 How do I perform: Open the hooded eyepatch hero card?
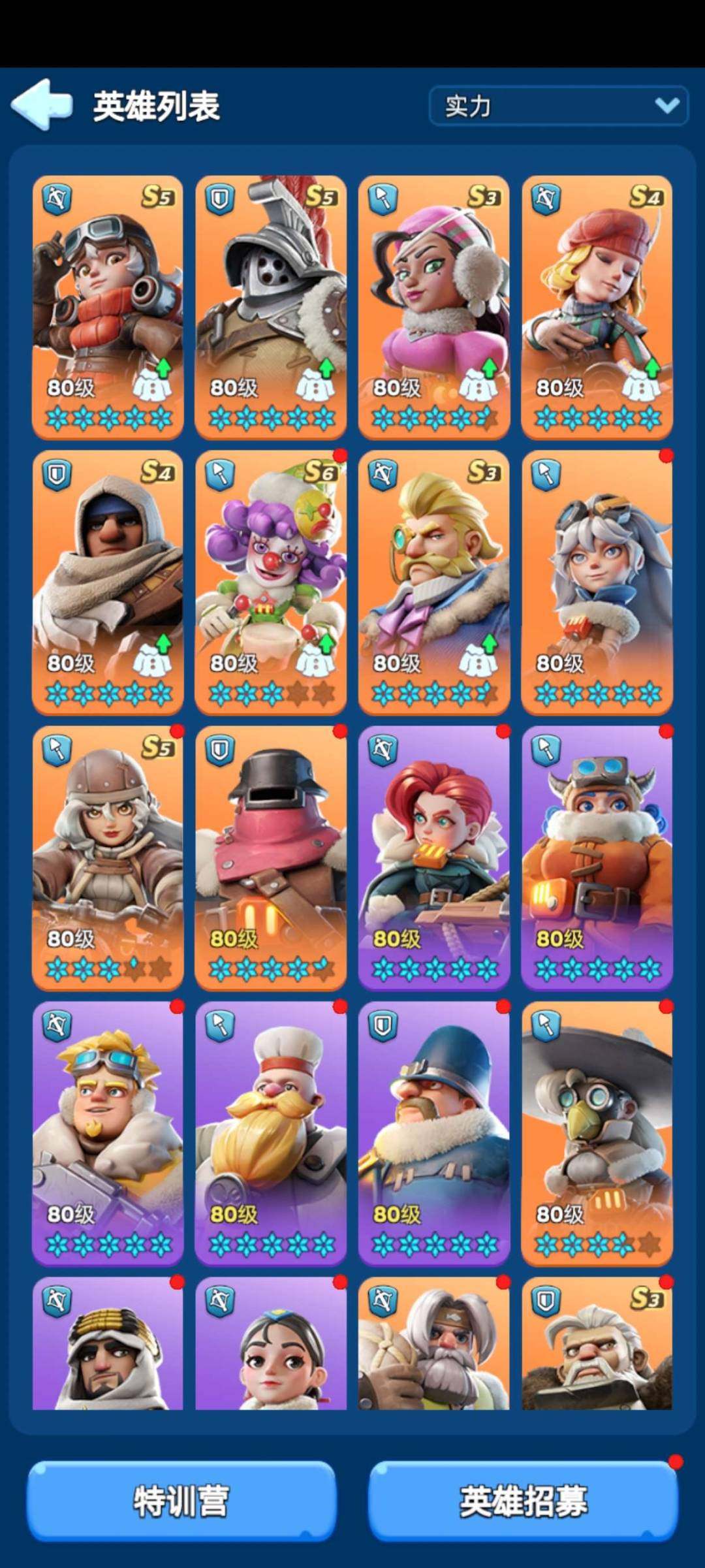tap(108, 582)
